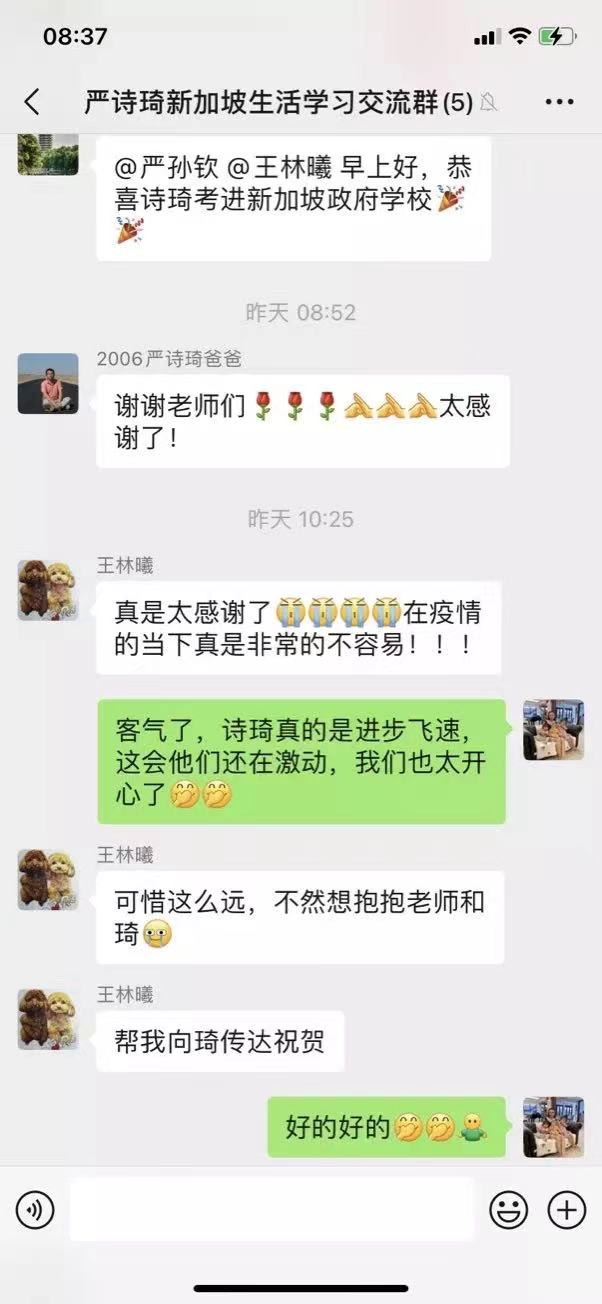602x1304 pixels.
Task: Open 2006严诗琦爸爸's profile avatar
Action: [47, 383]
